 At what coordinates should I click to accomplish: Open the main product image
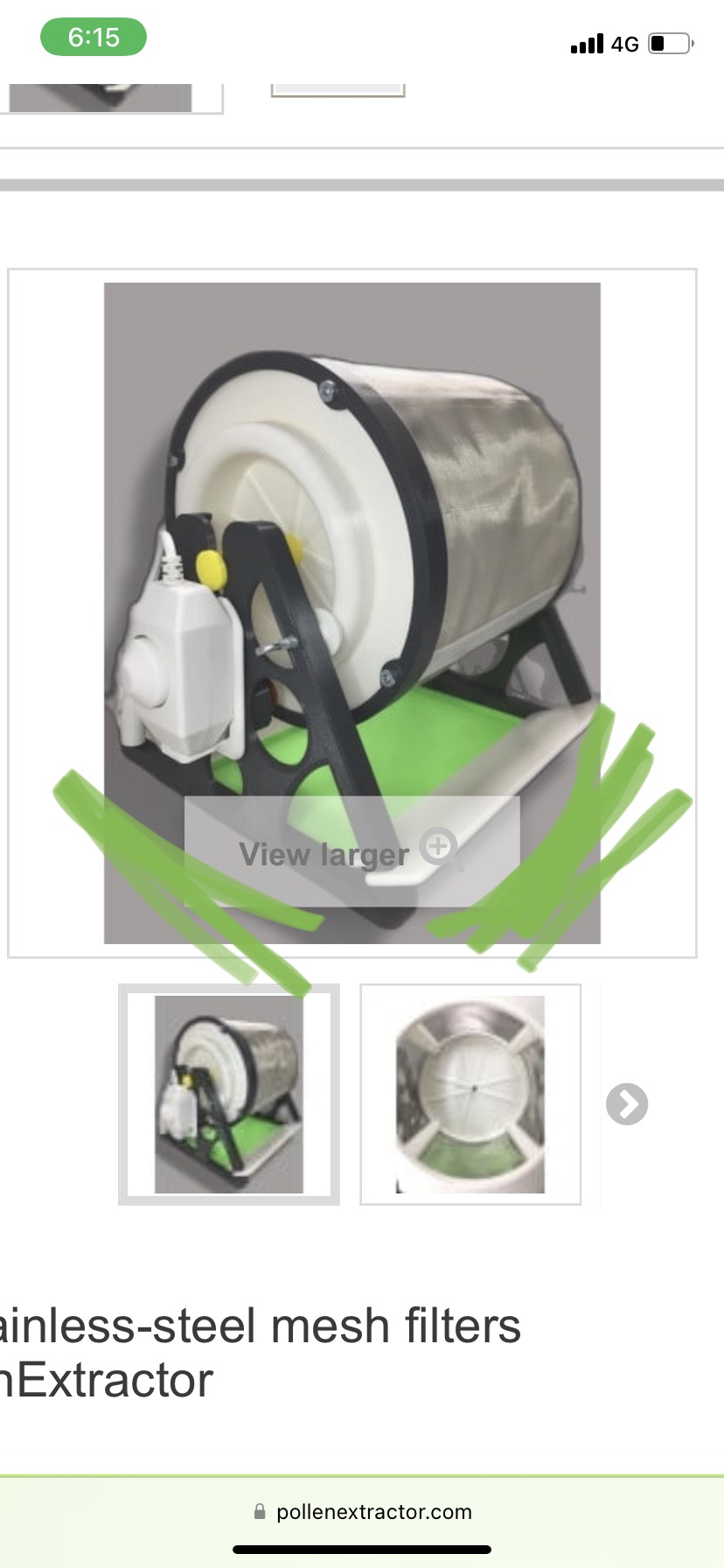click(352, 542)
